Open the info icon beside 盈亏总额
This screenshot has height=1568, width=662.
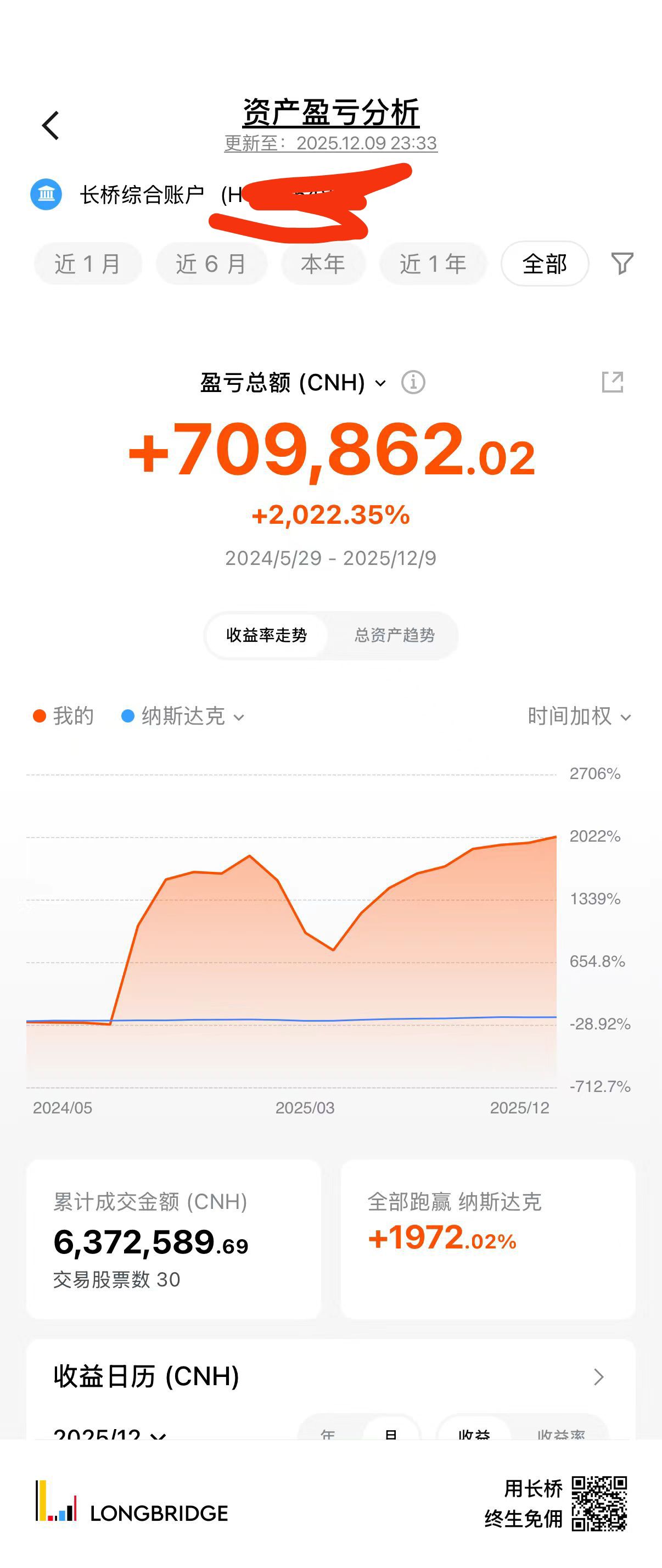point(413,382)
